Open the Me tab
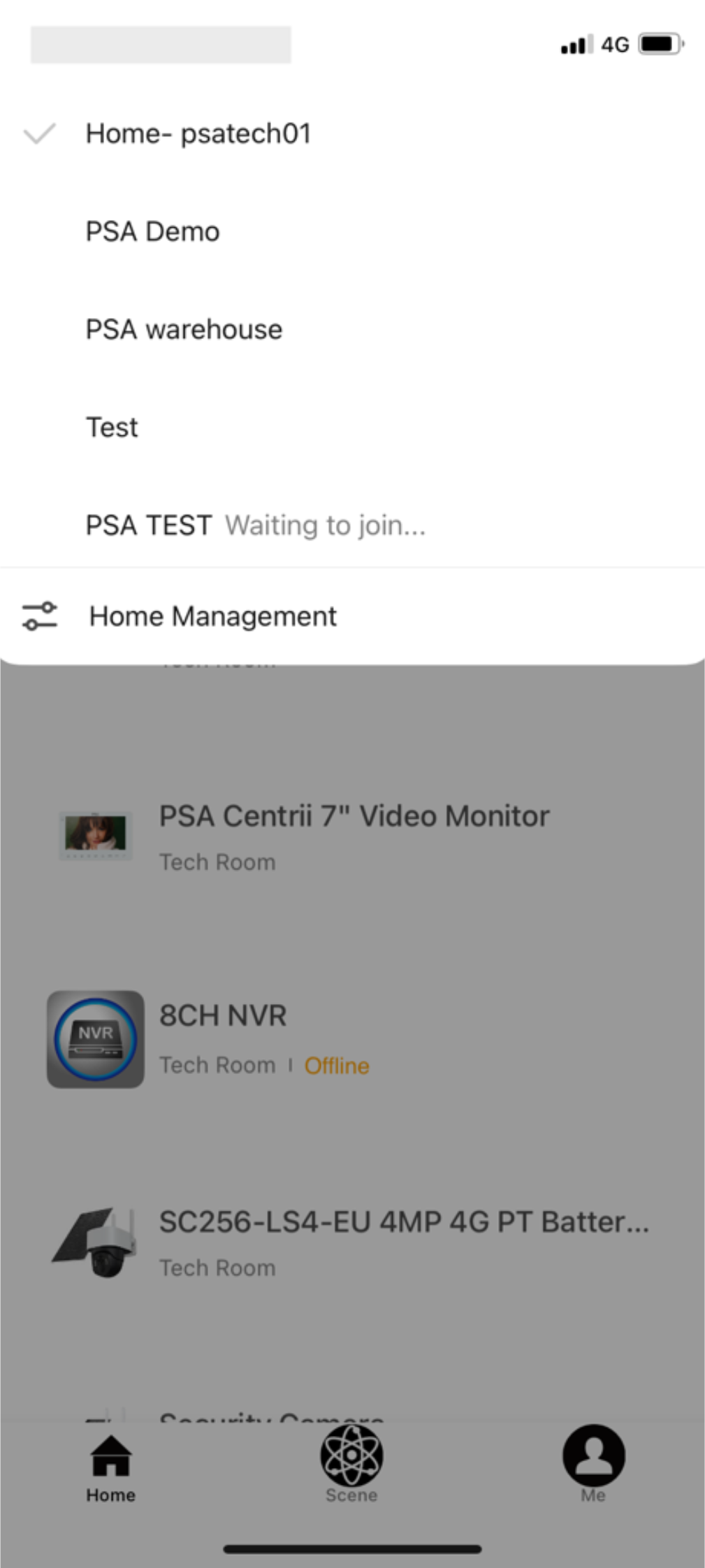 click(x=593, y=1466)
